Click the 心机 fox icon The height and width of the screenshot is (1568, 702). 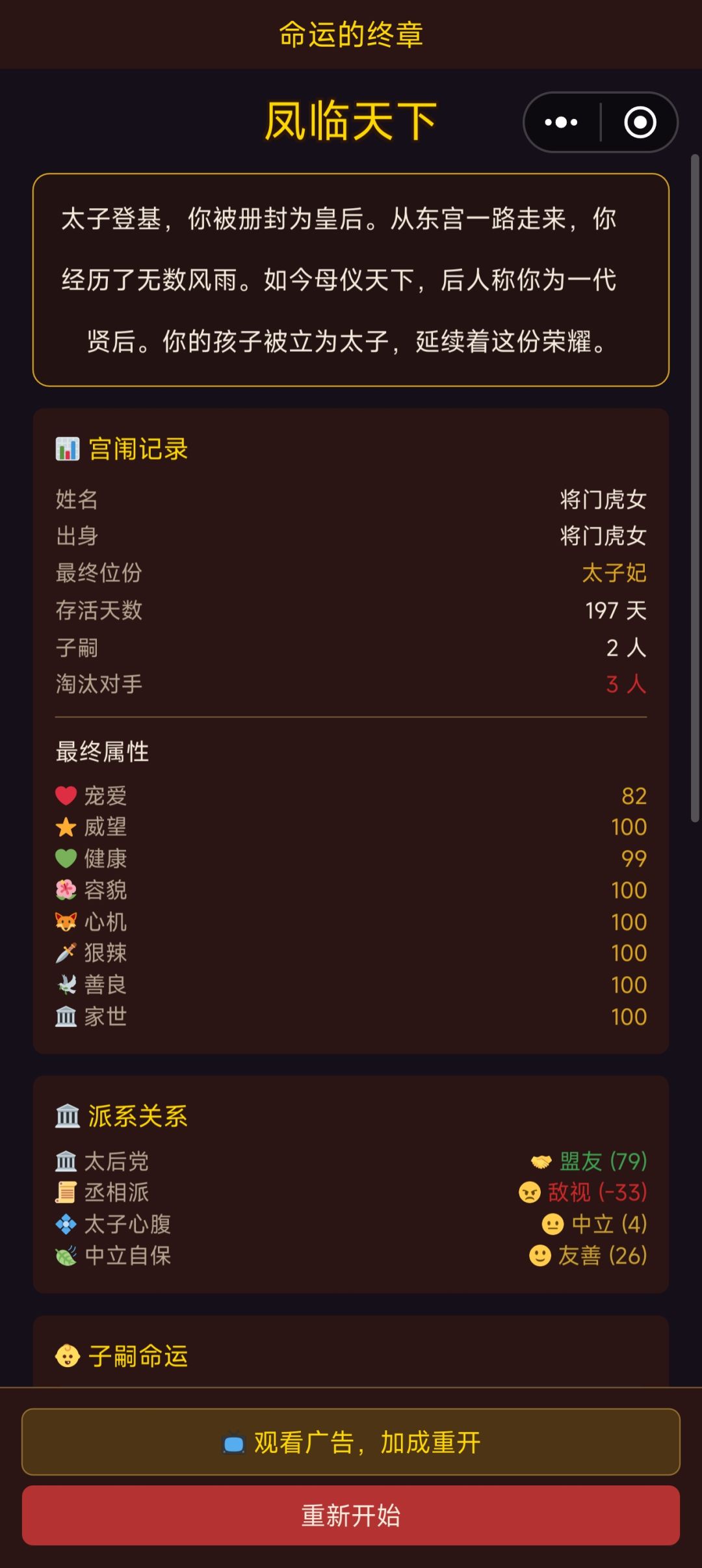65,922
